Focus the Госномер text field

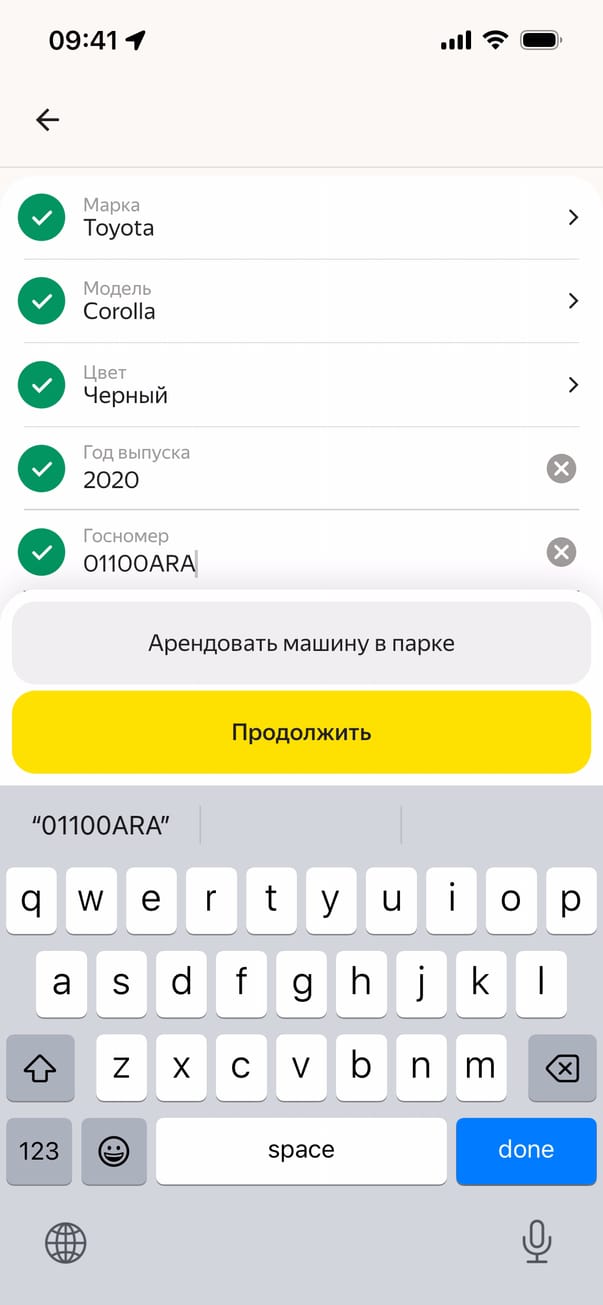[x=300, y=563]
